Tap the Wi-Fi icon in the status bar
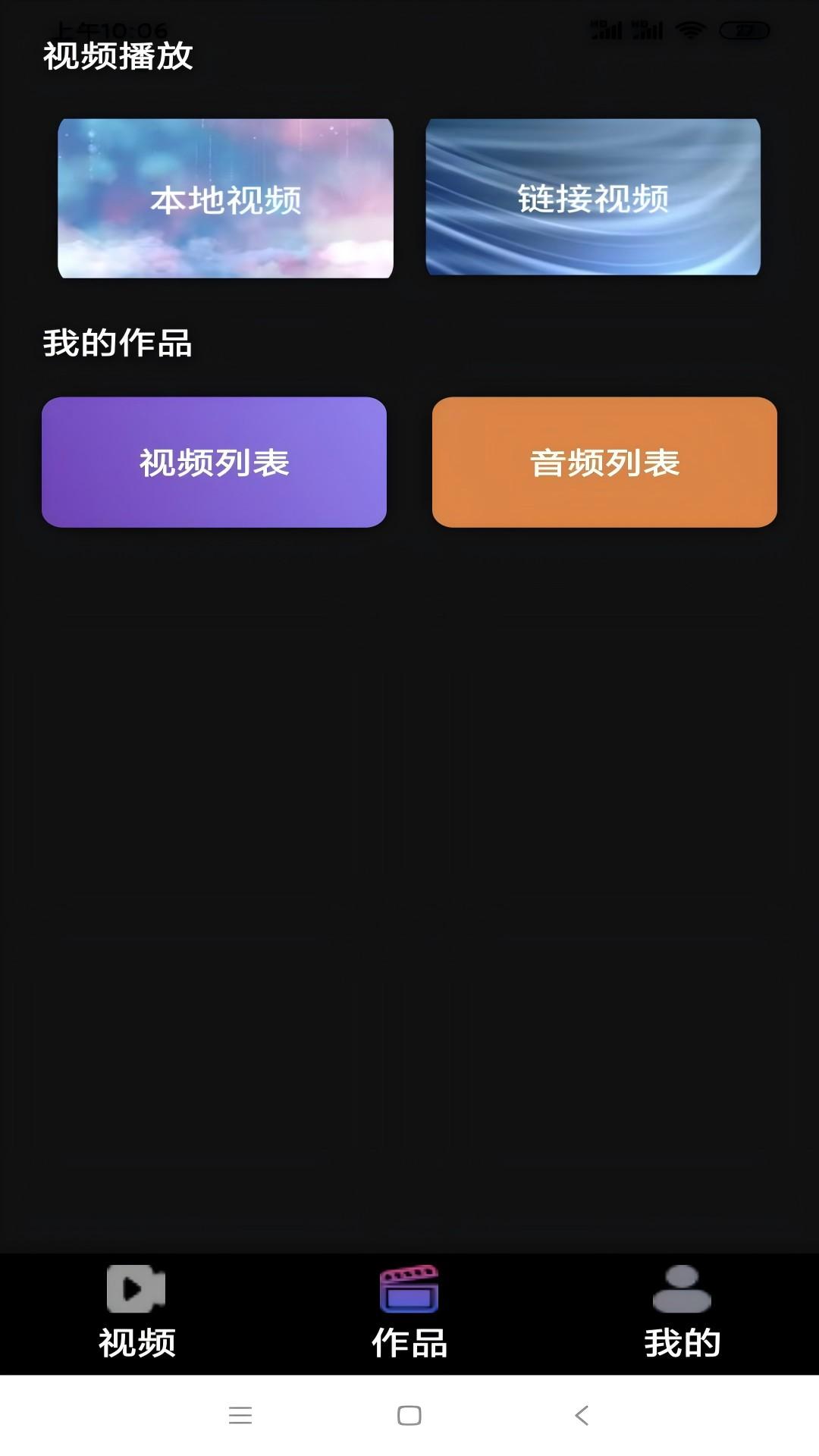Screen dimensions: 819x1456 point(689,30)
